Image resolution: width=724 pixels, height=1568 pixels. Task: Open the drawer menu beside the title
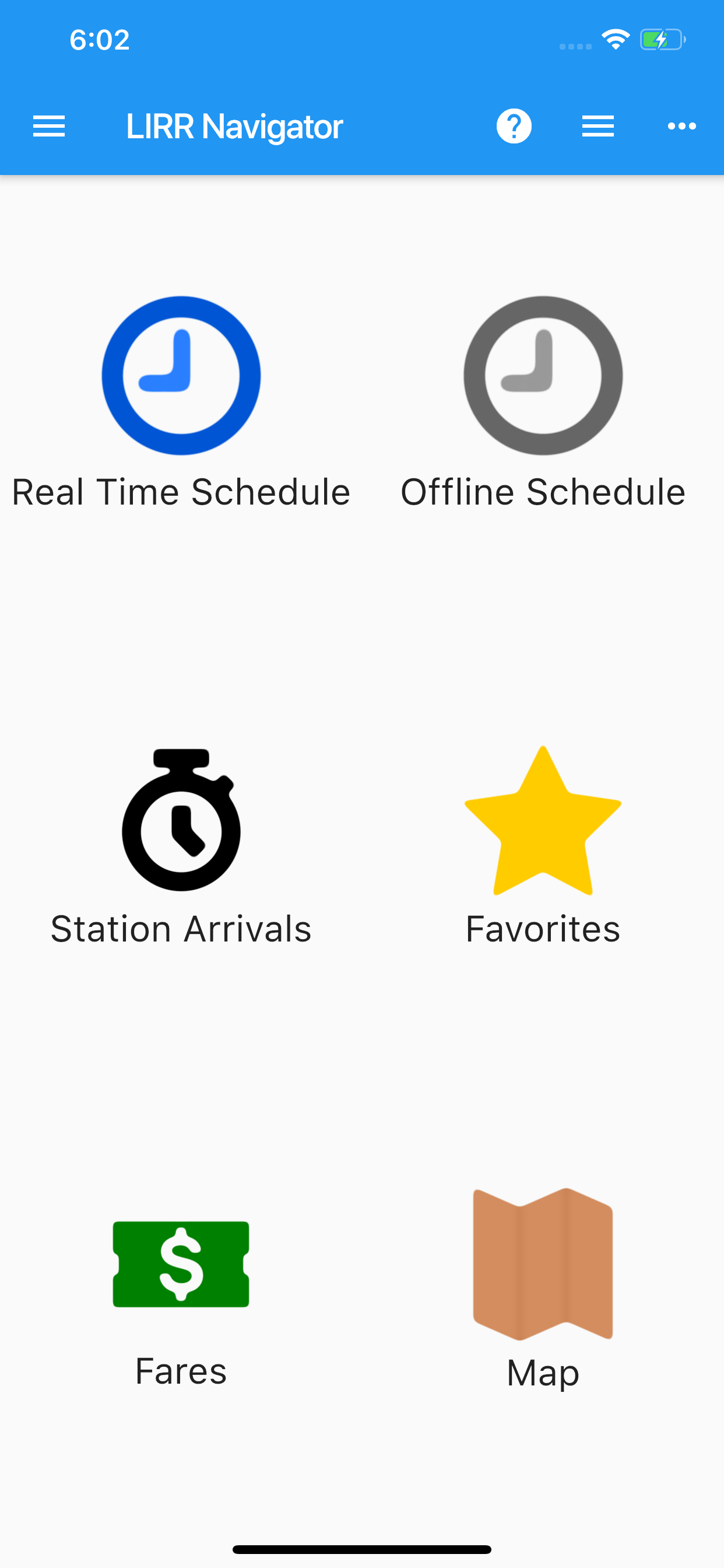point(48,126)
